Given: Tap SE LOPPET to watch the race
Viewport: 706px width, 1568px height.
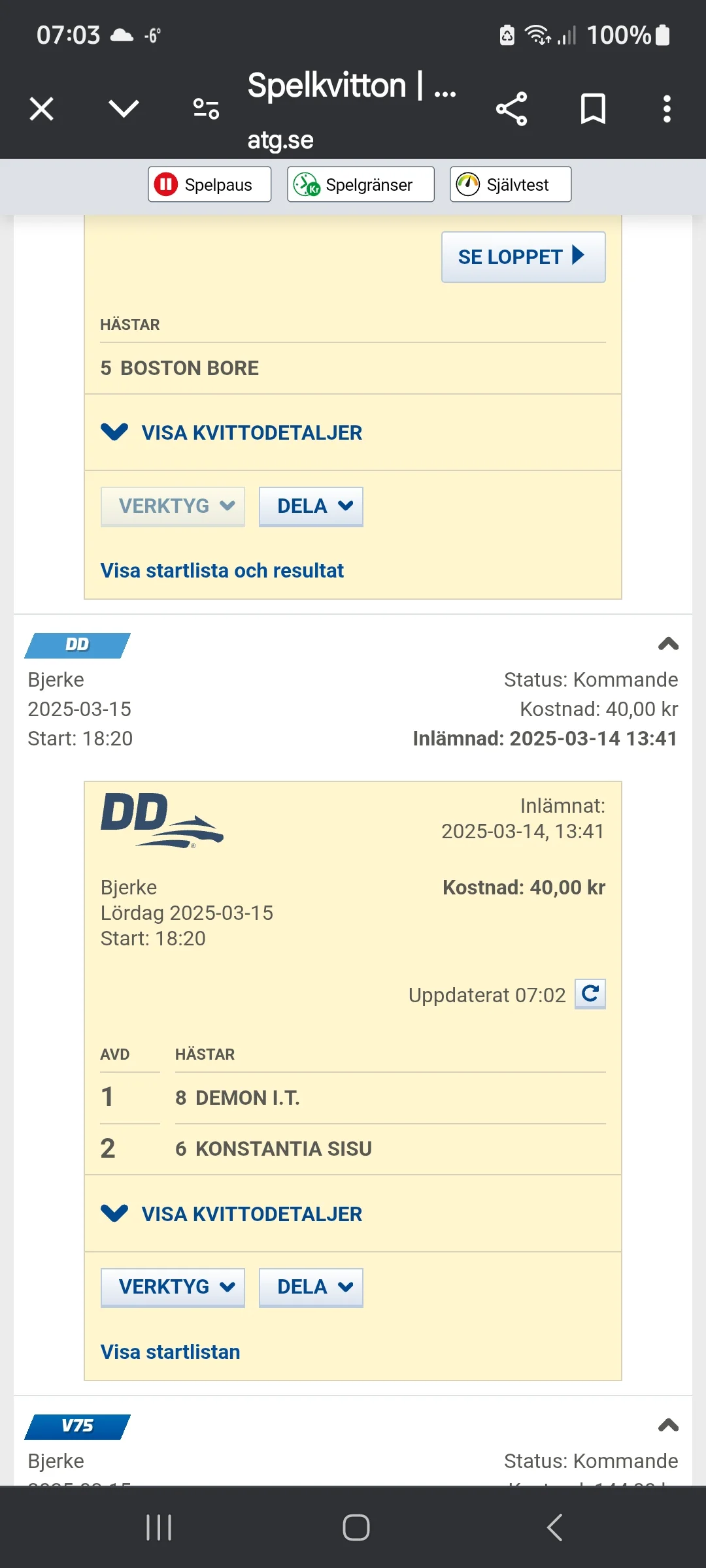Looking at the screenshot, I should 523,257.
